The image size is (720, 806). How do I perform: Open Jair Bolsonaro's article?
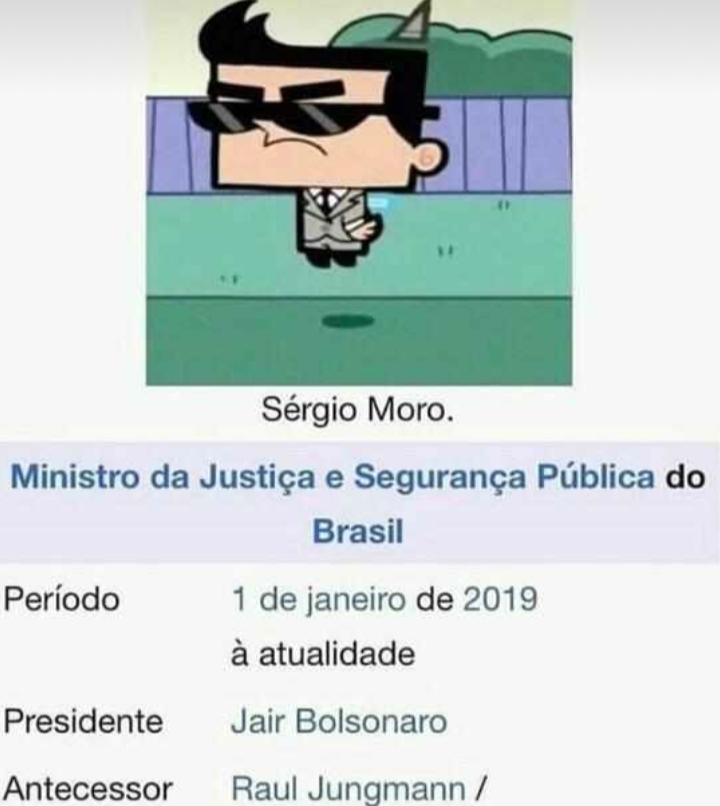pyautogui.click(x=338, y=721)
